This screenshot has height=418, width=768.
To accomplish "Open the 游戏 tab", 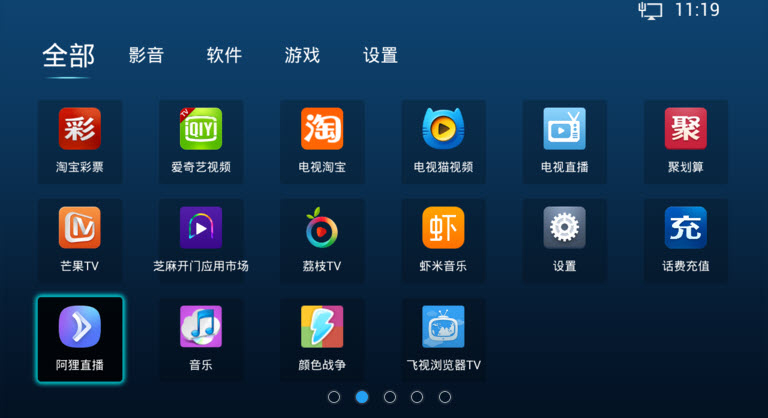I will 302,56.
